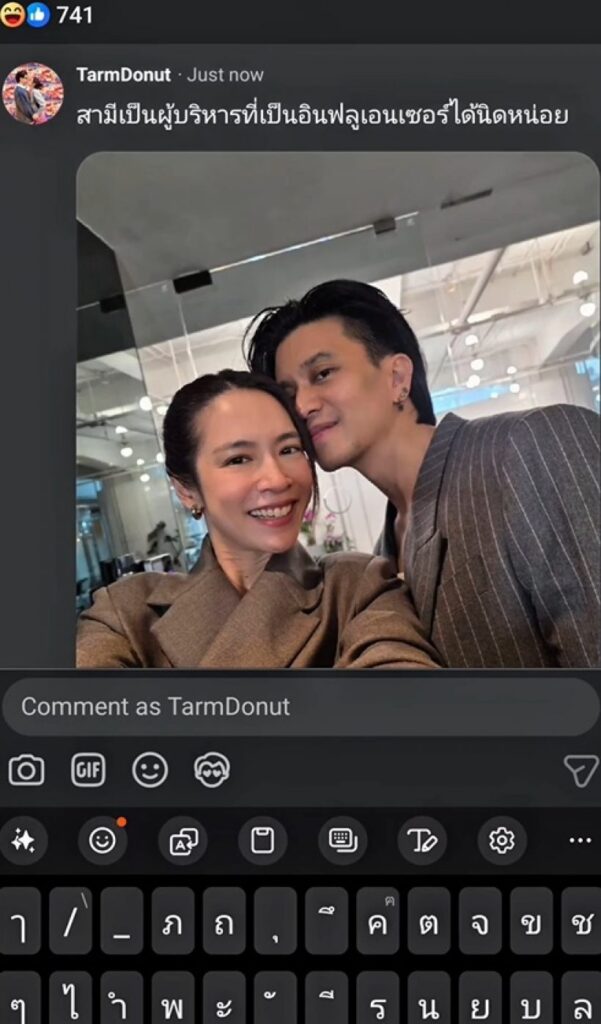Open keyboard AI sparkle tools
This screenshot has height=1024, width=601.
tap(23, 841)
